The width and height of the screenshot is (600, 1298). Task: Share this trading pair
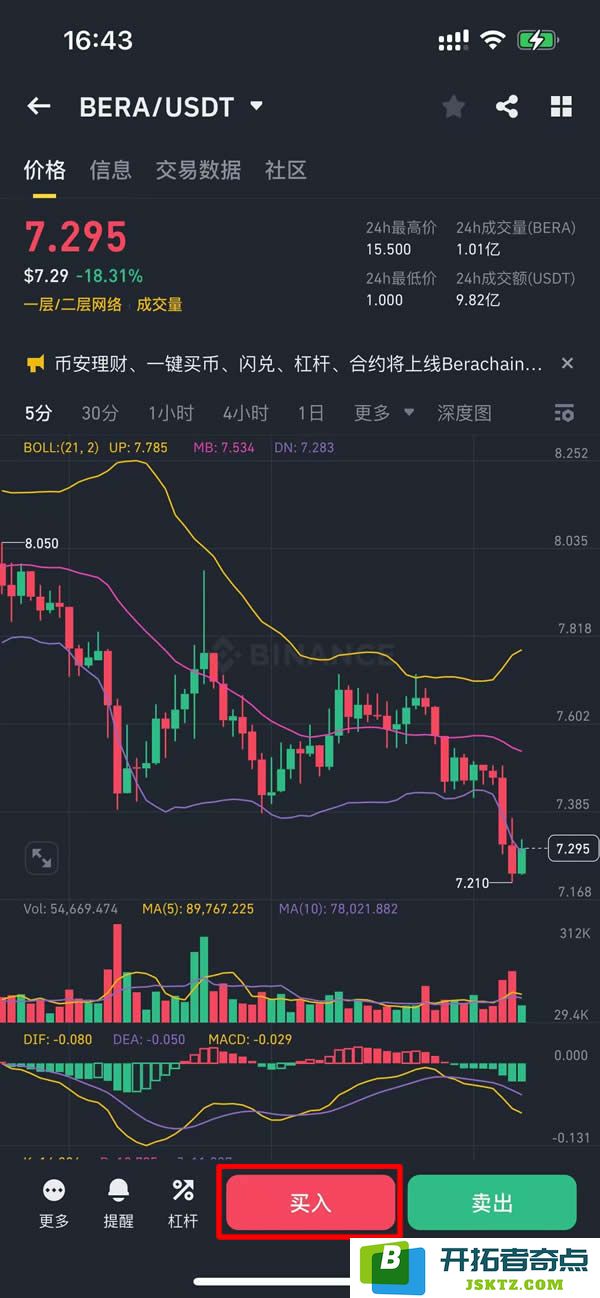pos(507,107)
